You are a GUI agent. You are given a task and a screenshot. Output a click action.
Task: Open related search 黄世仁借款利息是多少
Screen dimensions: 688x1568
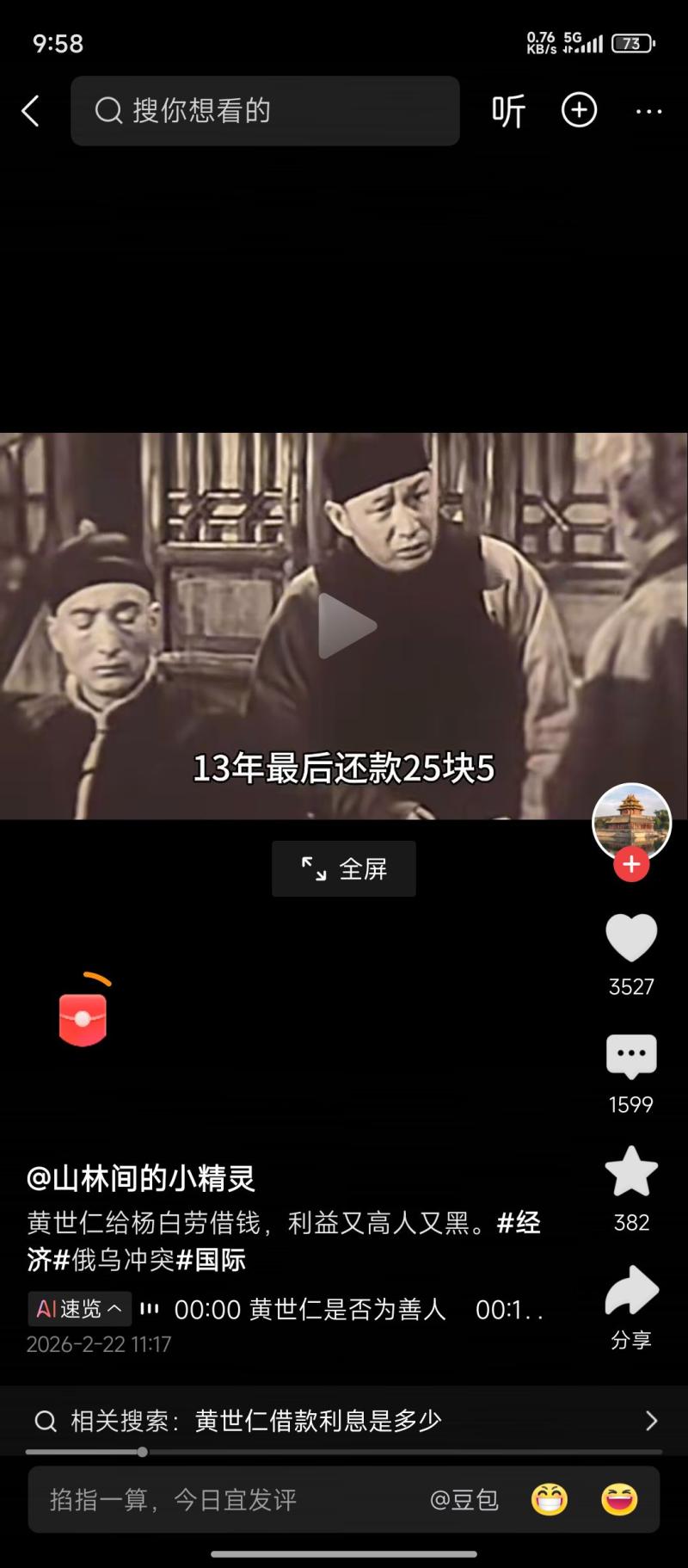pos(344,1420)
